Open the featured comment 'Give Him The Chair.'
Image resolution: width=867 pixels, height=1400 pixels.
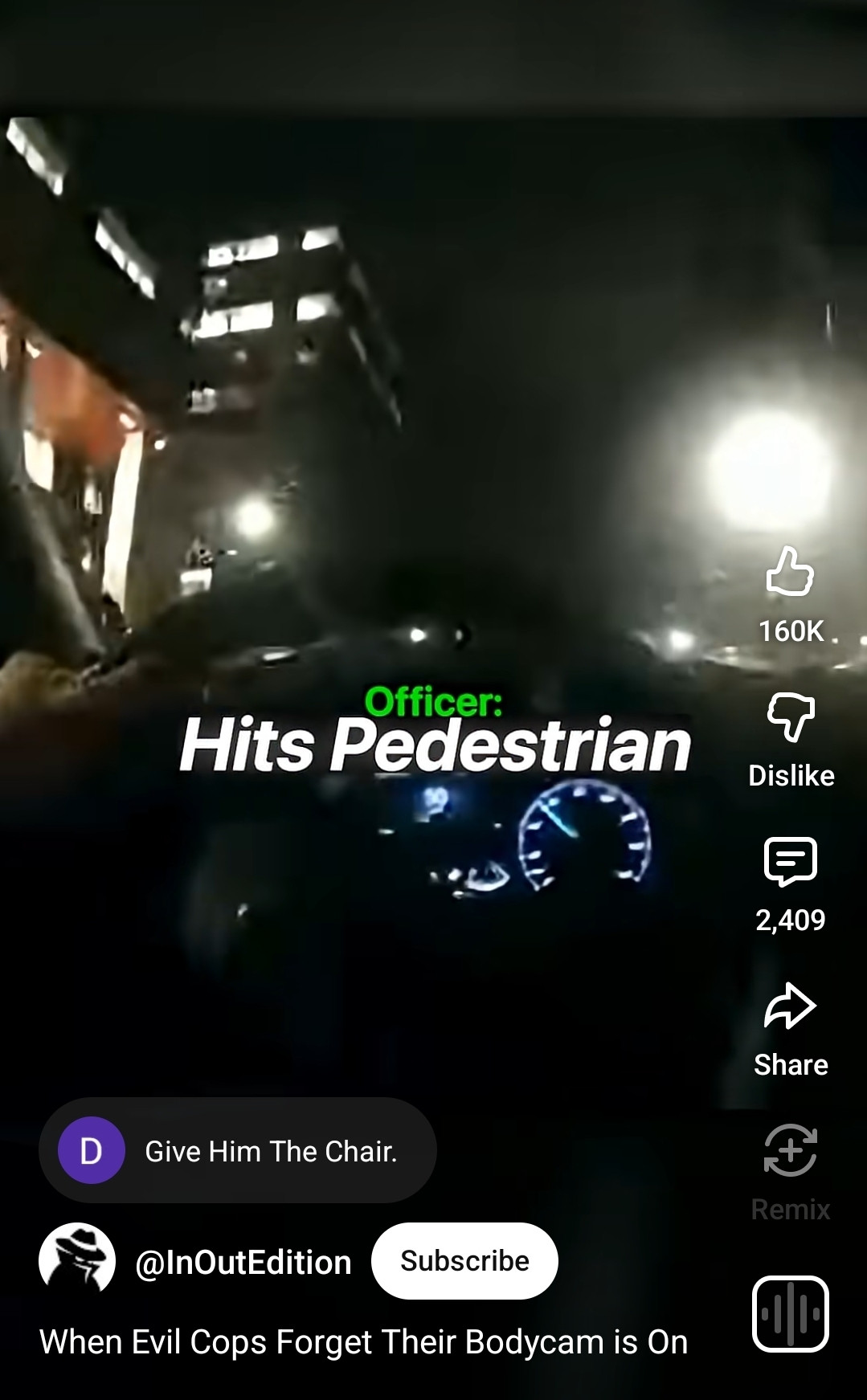(238, 1151)
